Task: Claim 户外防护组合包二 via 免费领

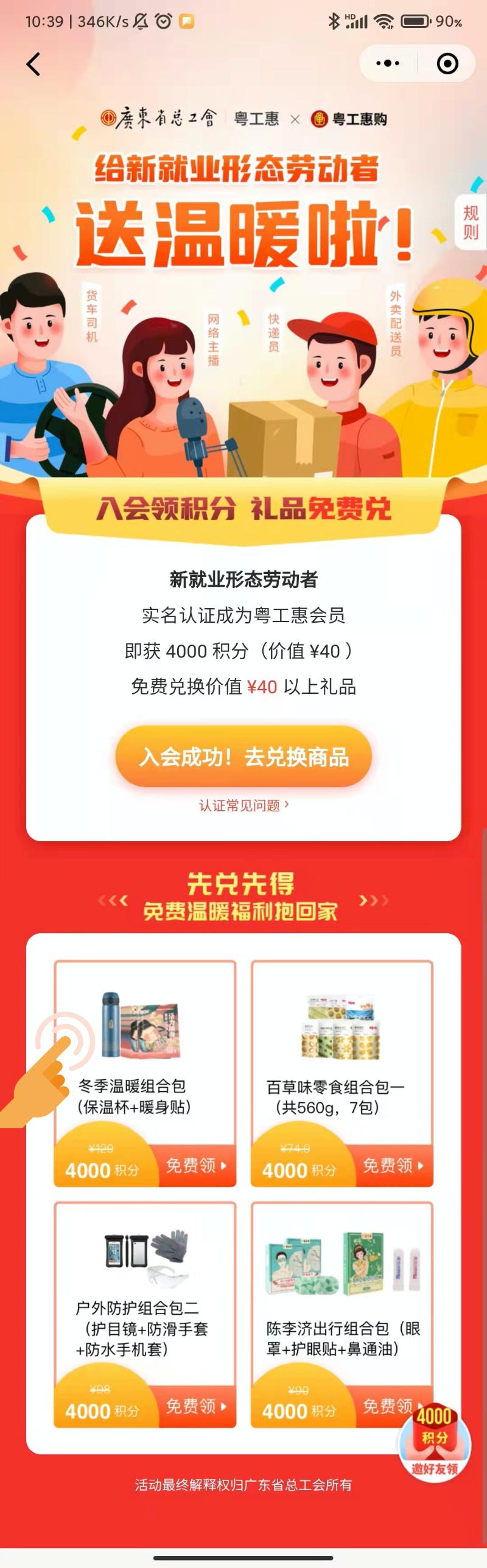Action: point(196,1406)
